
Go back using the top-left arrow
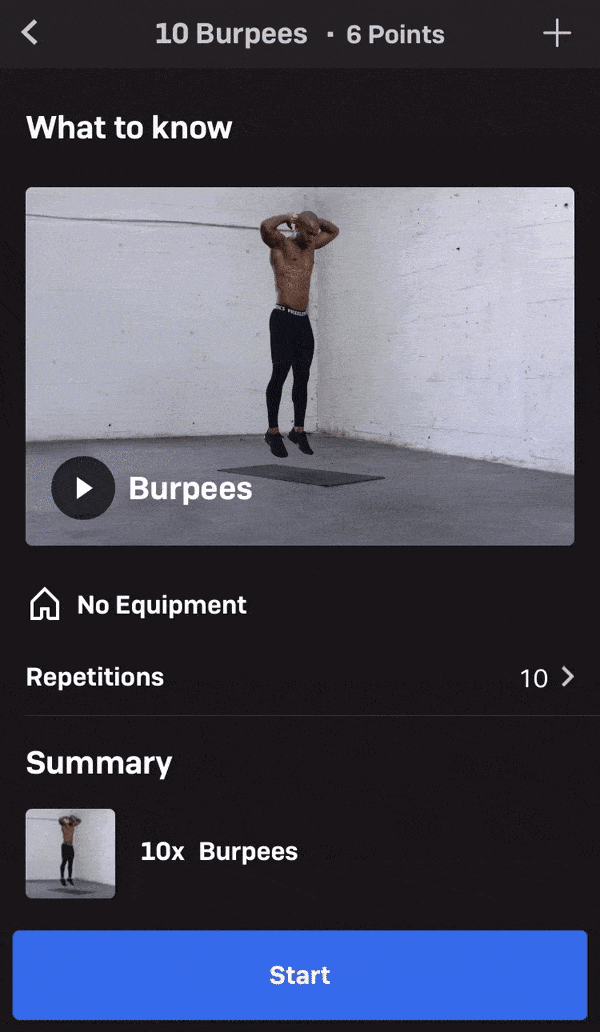[30, 33]
